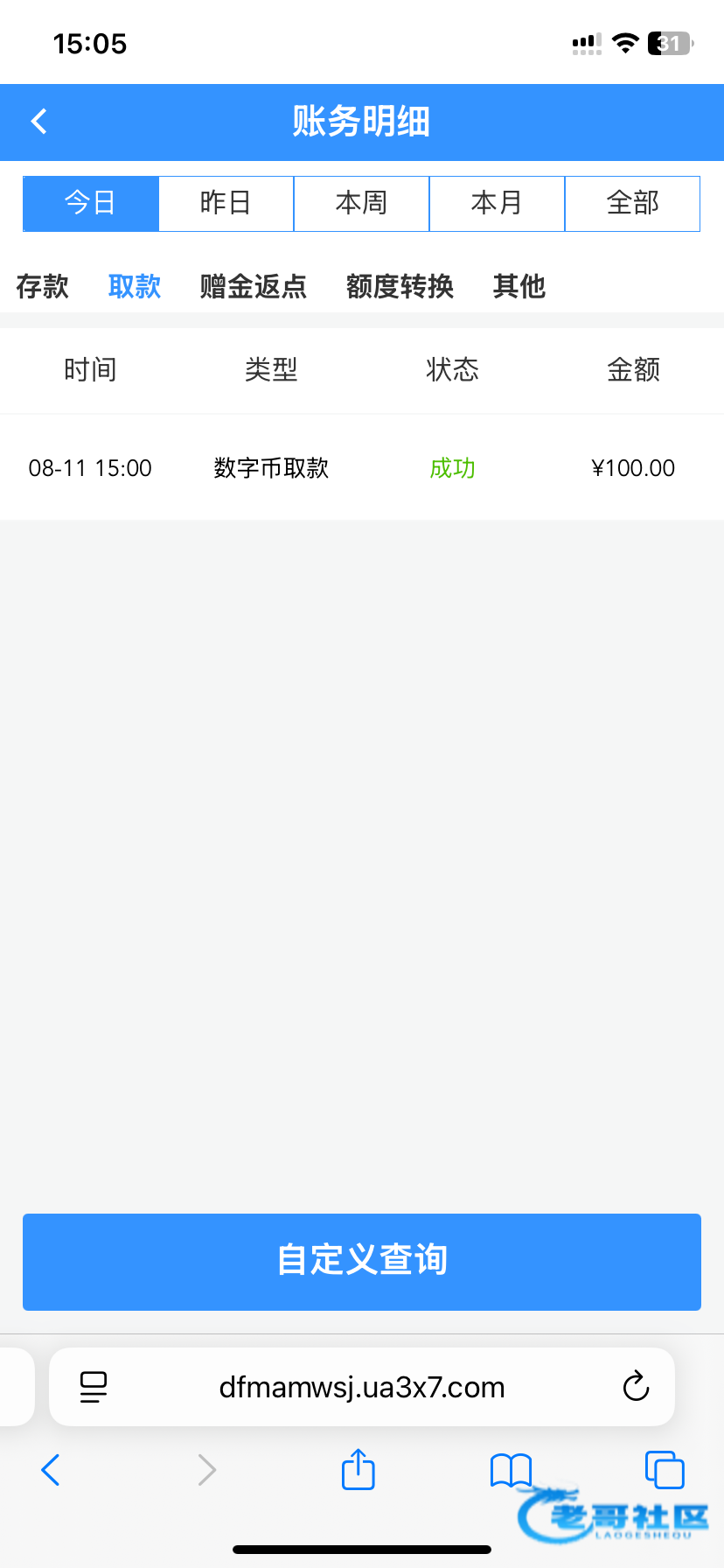Select the 今日 date filter
The image size is (724, 1568).
[x=91, y=203]
